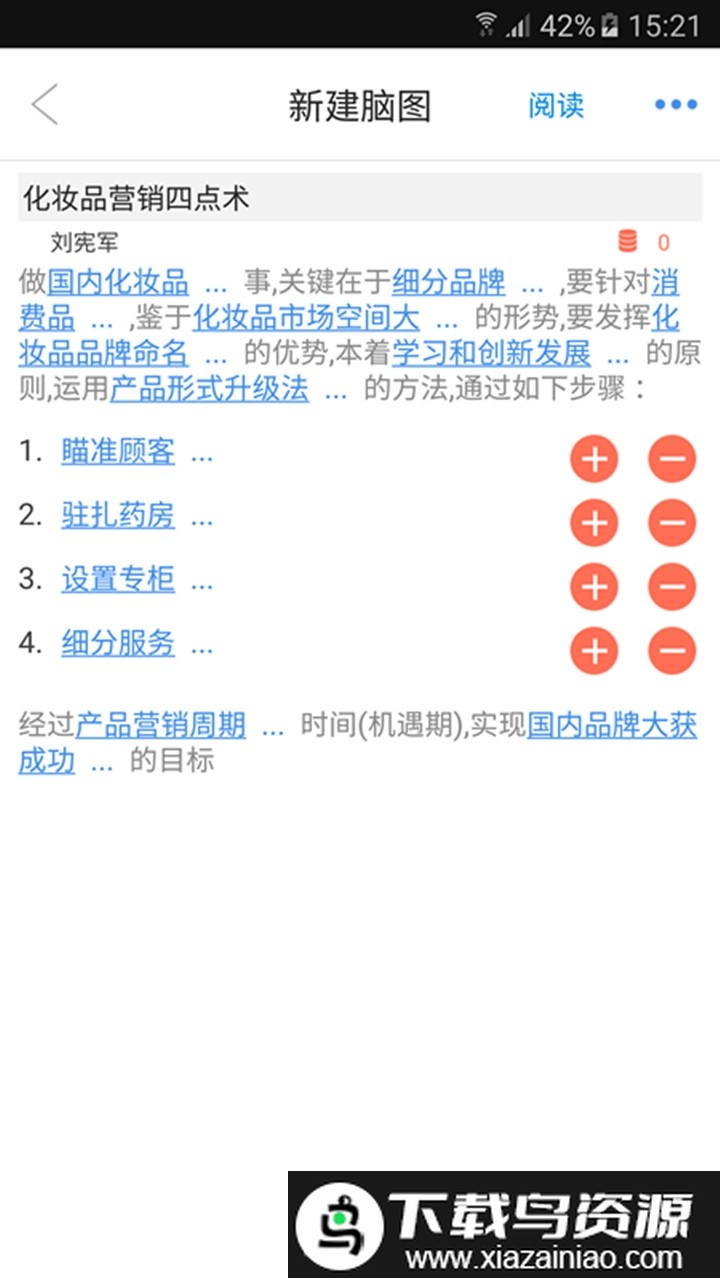
Task: Tap the back arrow to exit mind map
Action: (44, 104)
